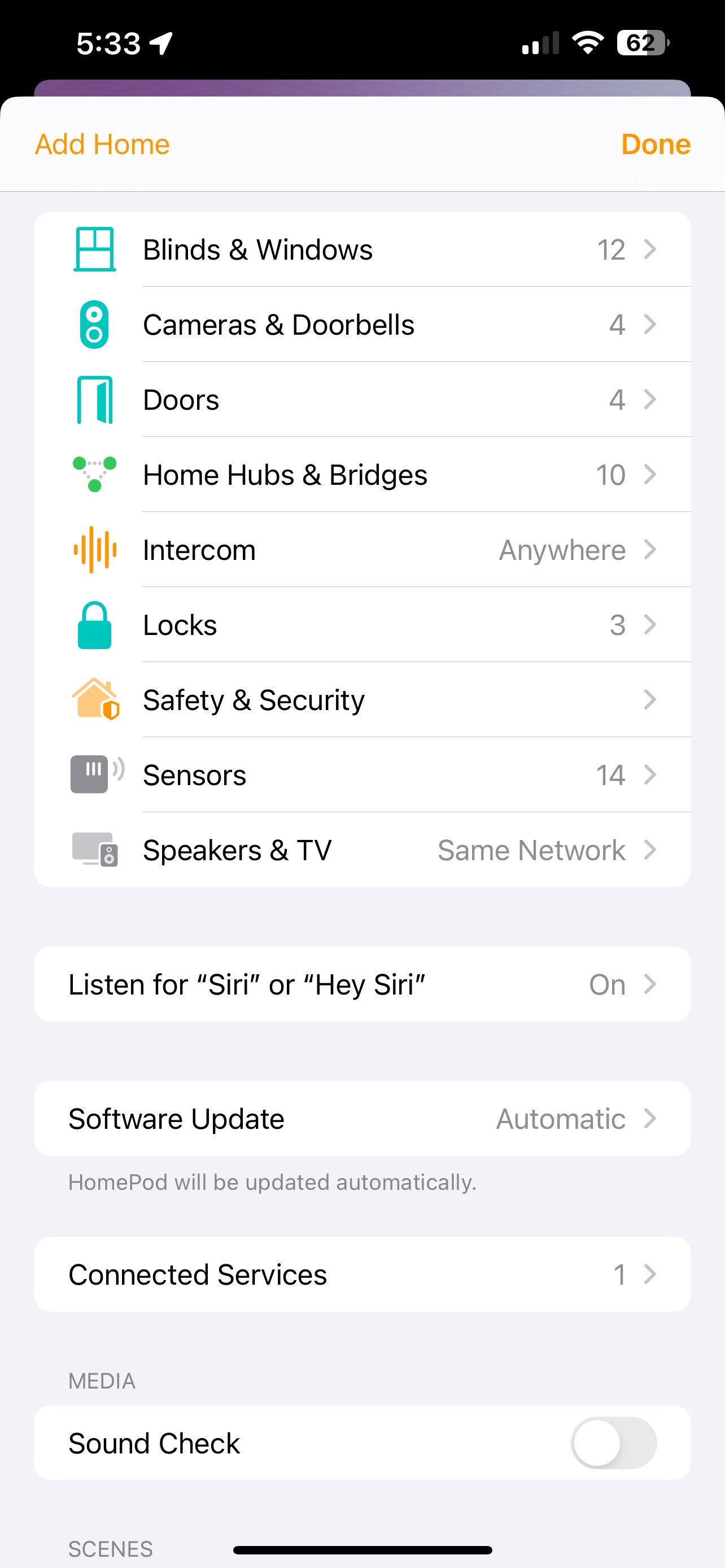The image size is (725, 1568).
Task: Select the Locks padlock icon
Action: pos(94,624)
